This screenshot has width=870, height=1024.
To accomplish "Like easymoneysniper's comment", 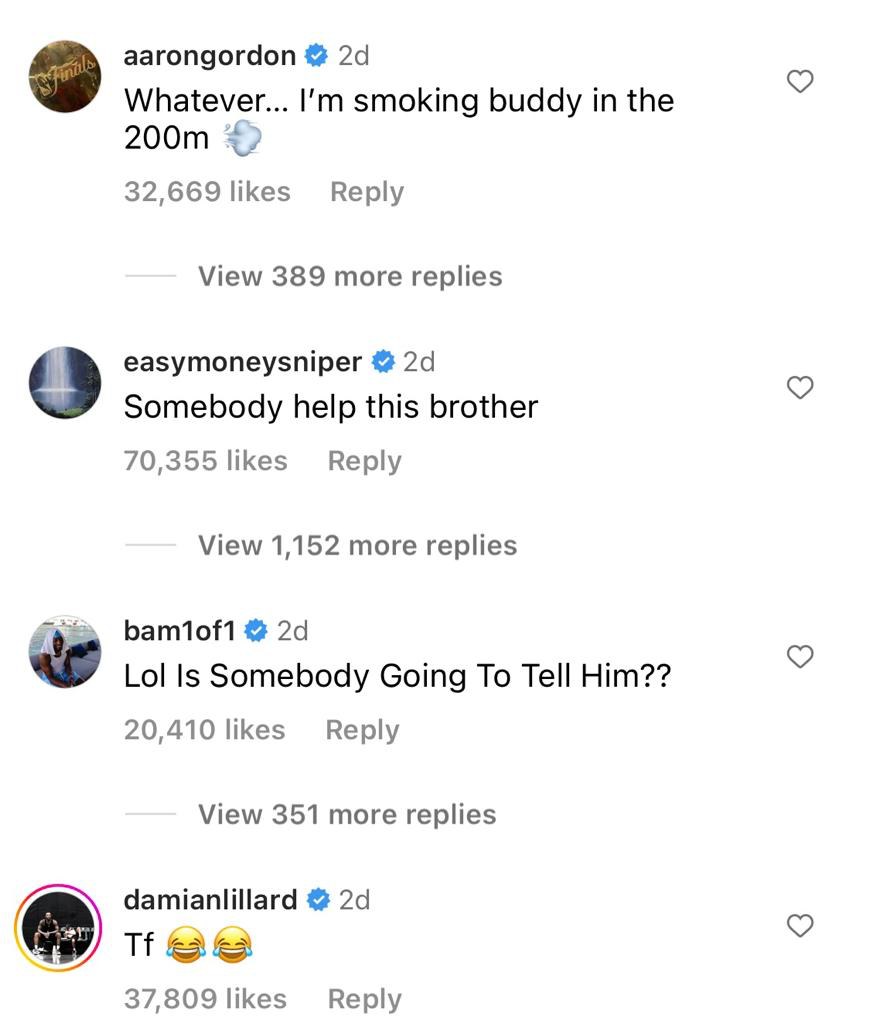I will [800, 387].
